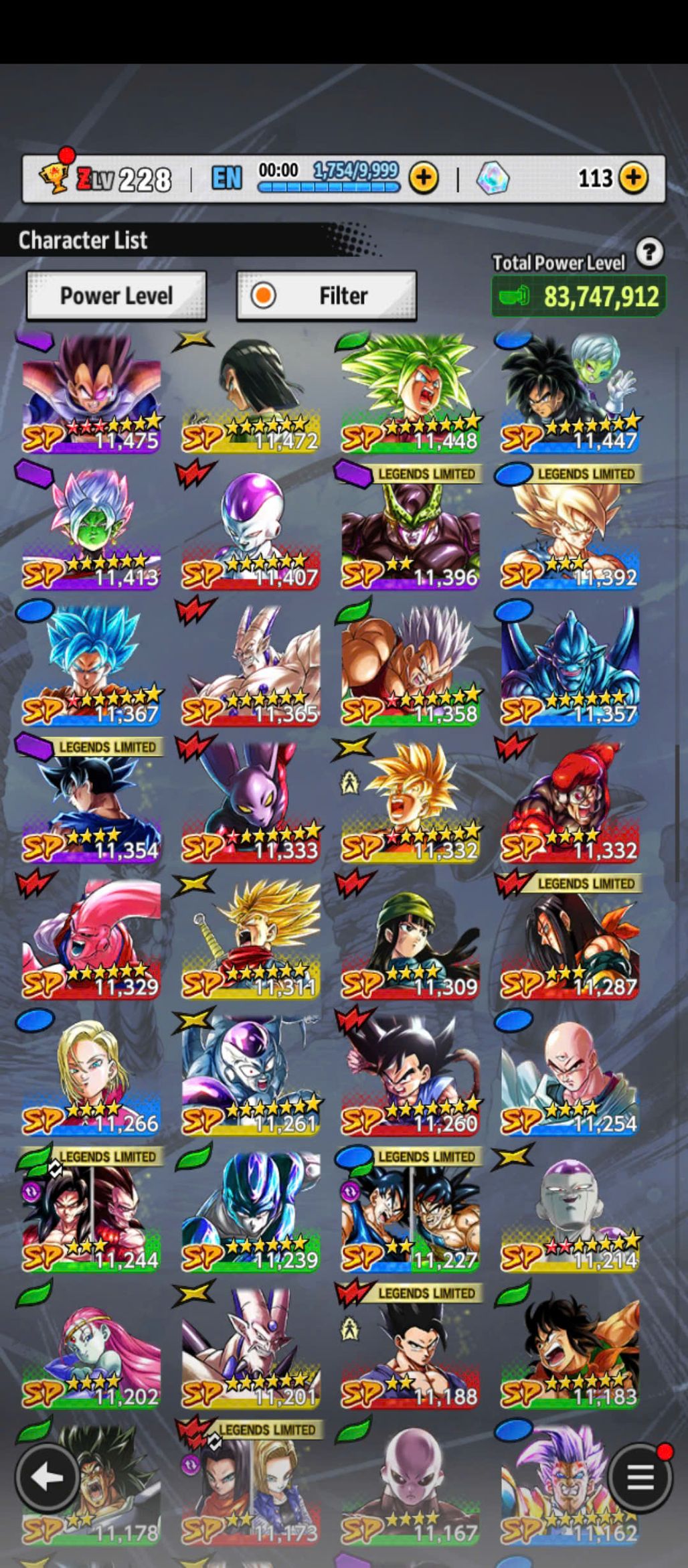The width and height of the screenshot is (688, 1568).
Task: Open the Legends Limited character with 11,392
Action: 570,530
